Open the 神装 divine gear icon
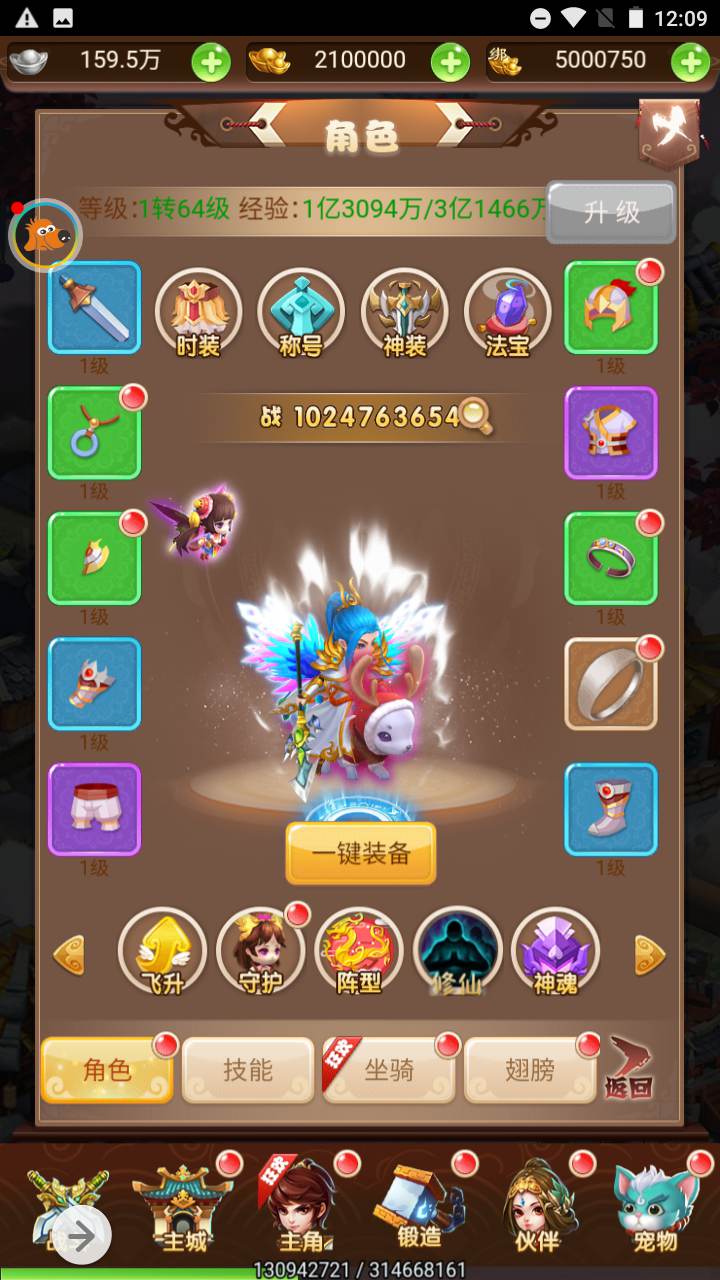This screenshot has width=720, height=1280. point(404,313)
